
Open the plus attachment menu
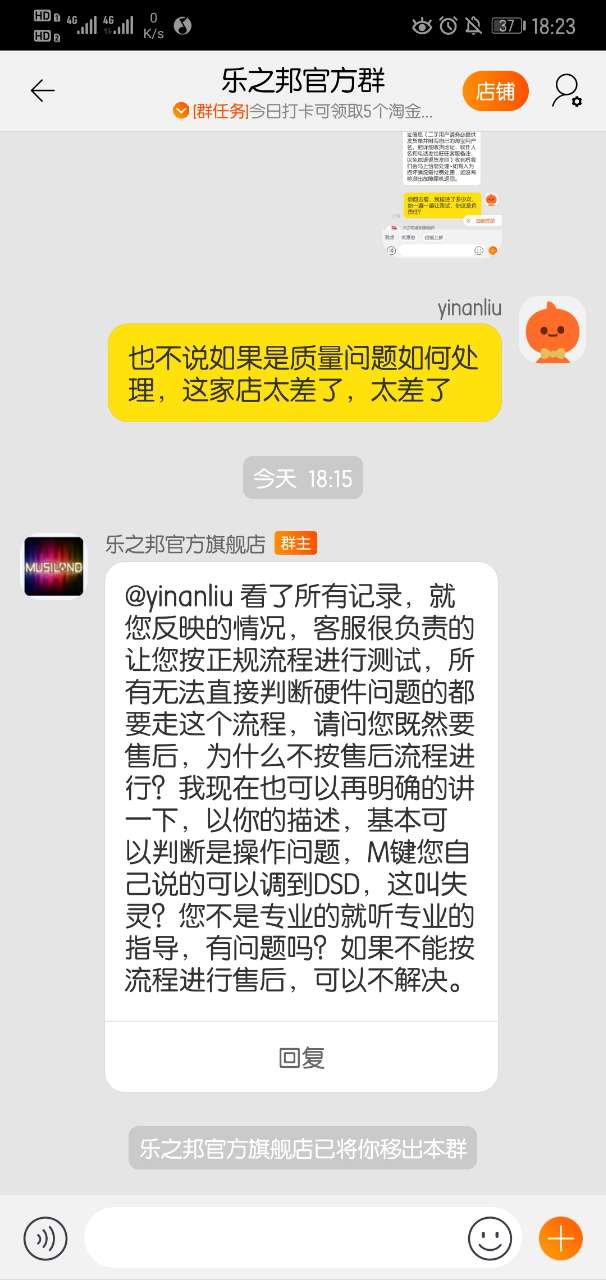560,1238
